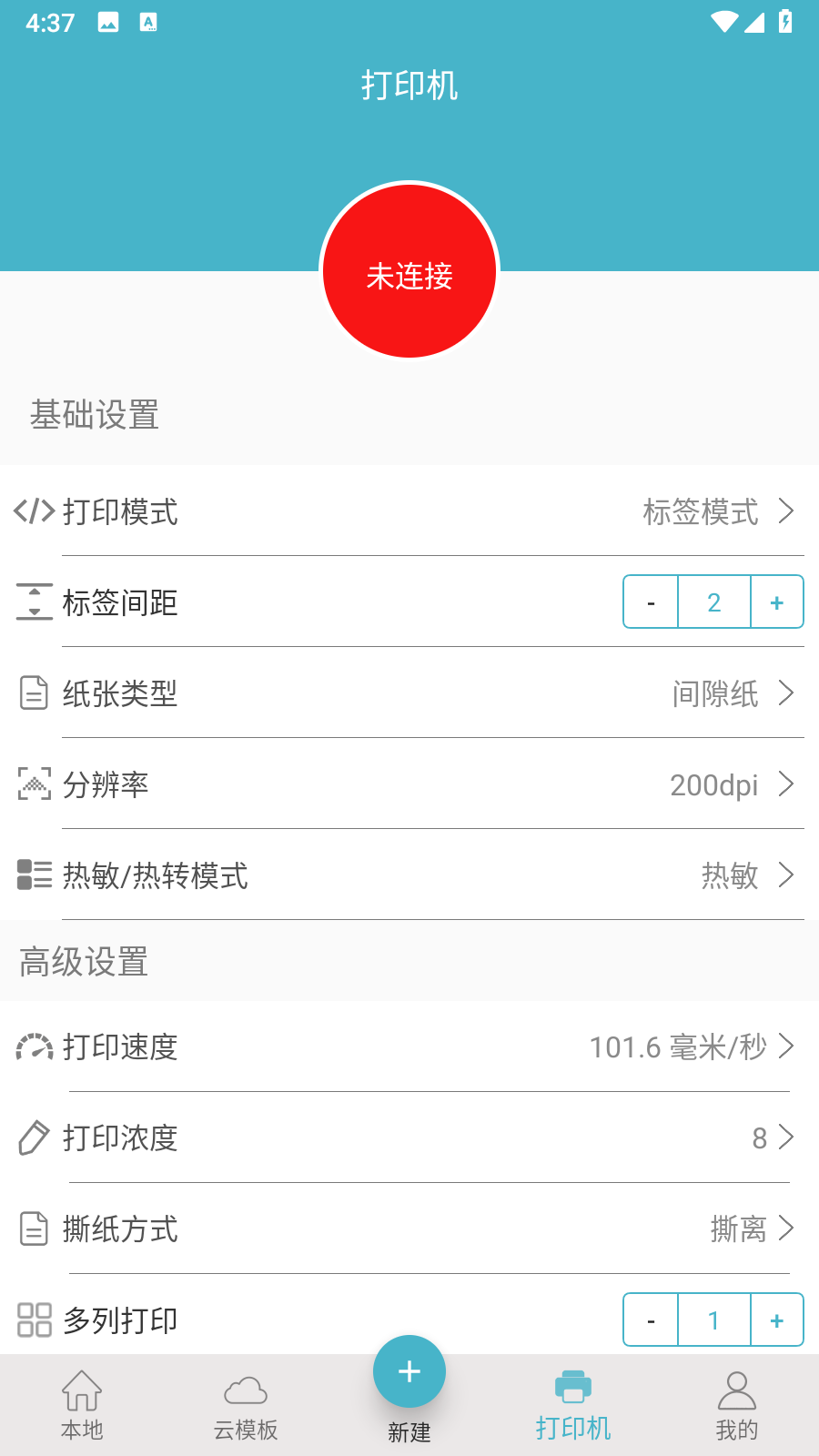Open the 纸张类型 setting
Viewport: 819px width, 1456px height.
pyautogui.click(x=409, y=693)
